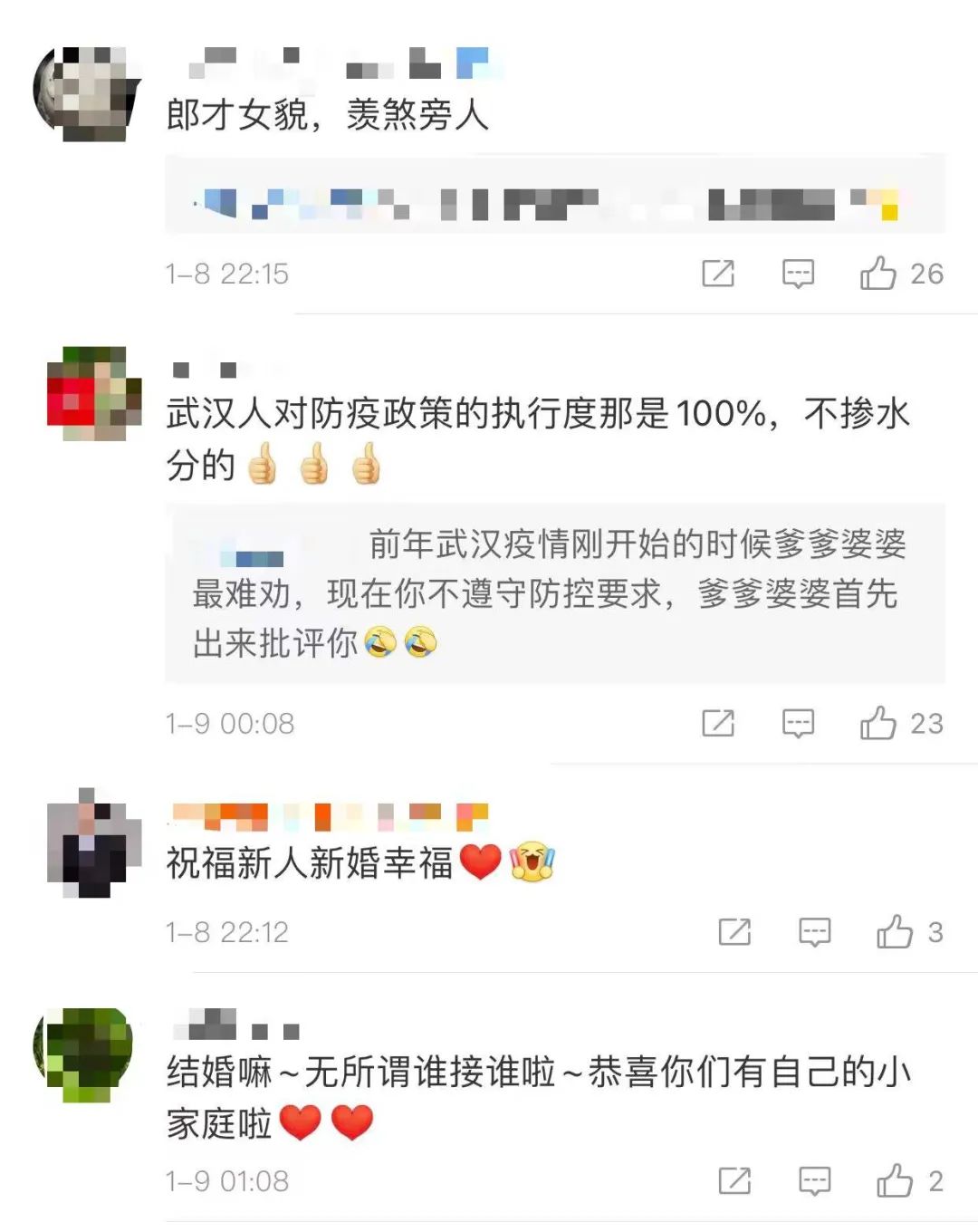This screenshot has width=978, height=1232.
Task: Repost the 武汉人对防疫政策 comment
Action: click(718, 723)
